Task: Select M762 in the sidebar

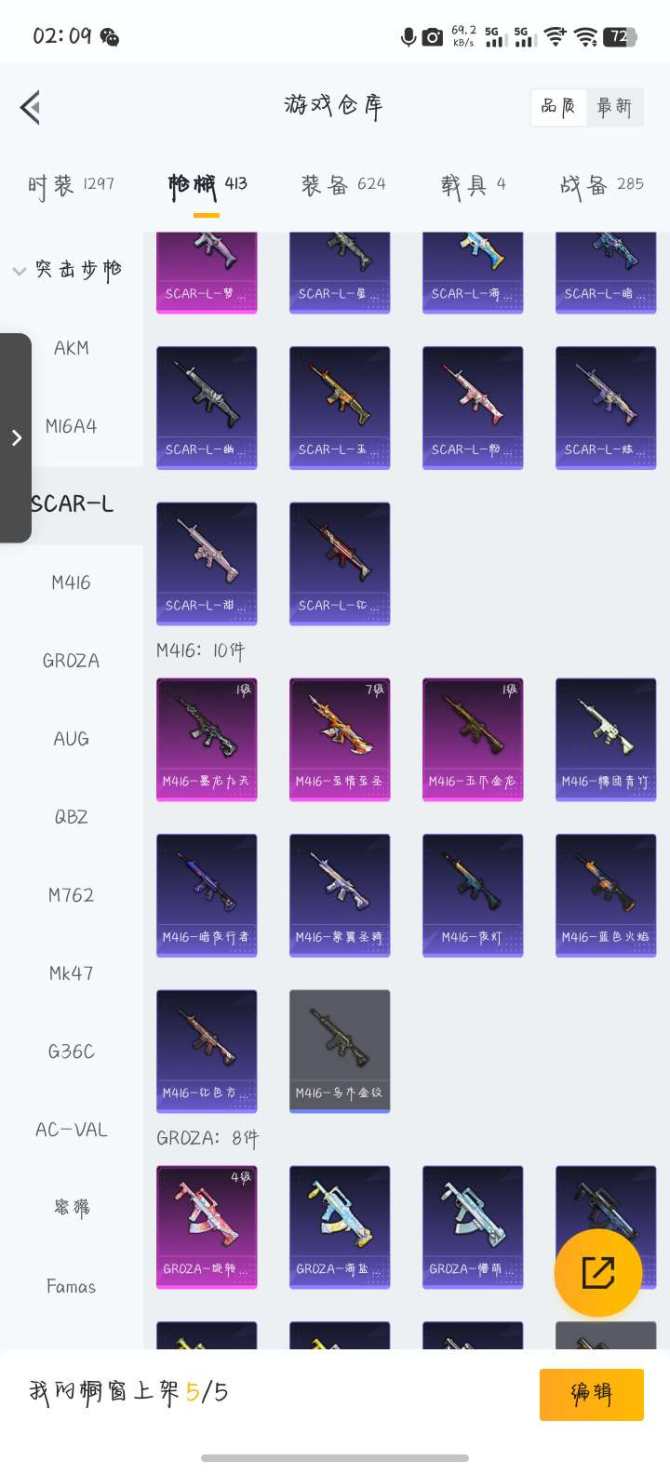Action: point(71,895)
